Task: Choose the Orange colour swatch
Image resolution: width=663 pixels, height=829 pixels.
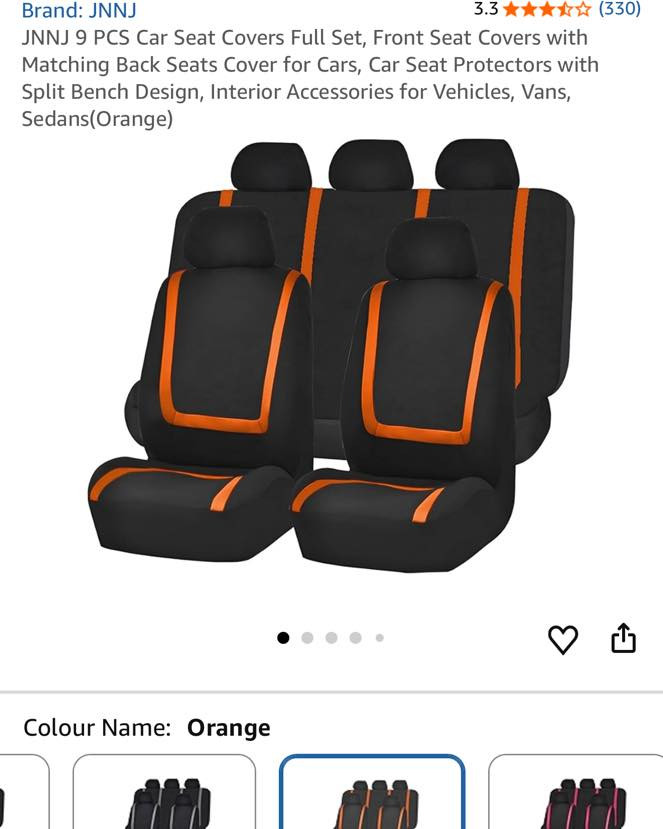Action: pos(372,795)
